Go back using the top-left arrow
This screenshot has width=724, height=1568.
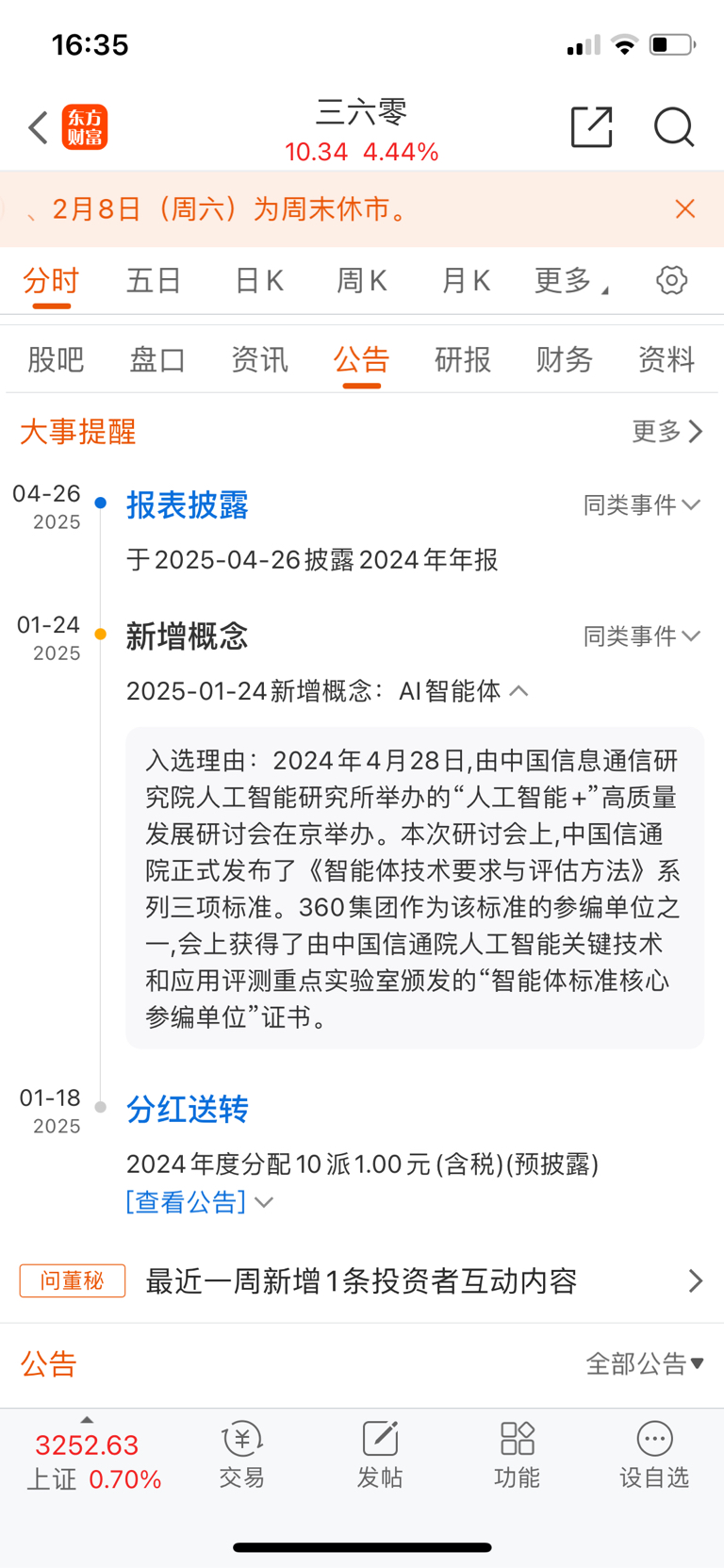(38, 127)
